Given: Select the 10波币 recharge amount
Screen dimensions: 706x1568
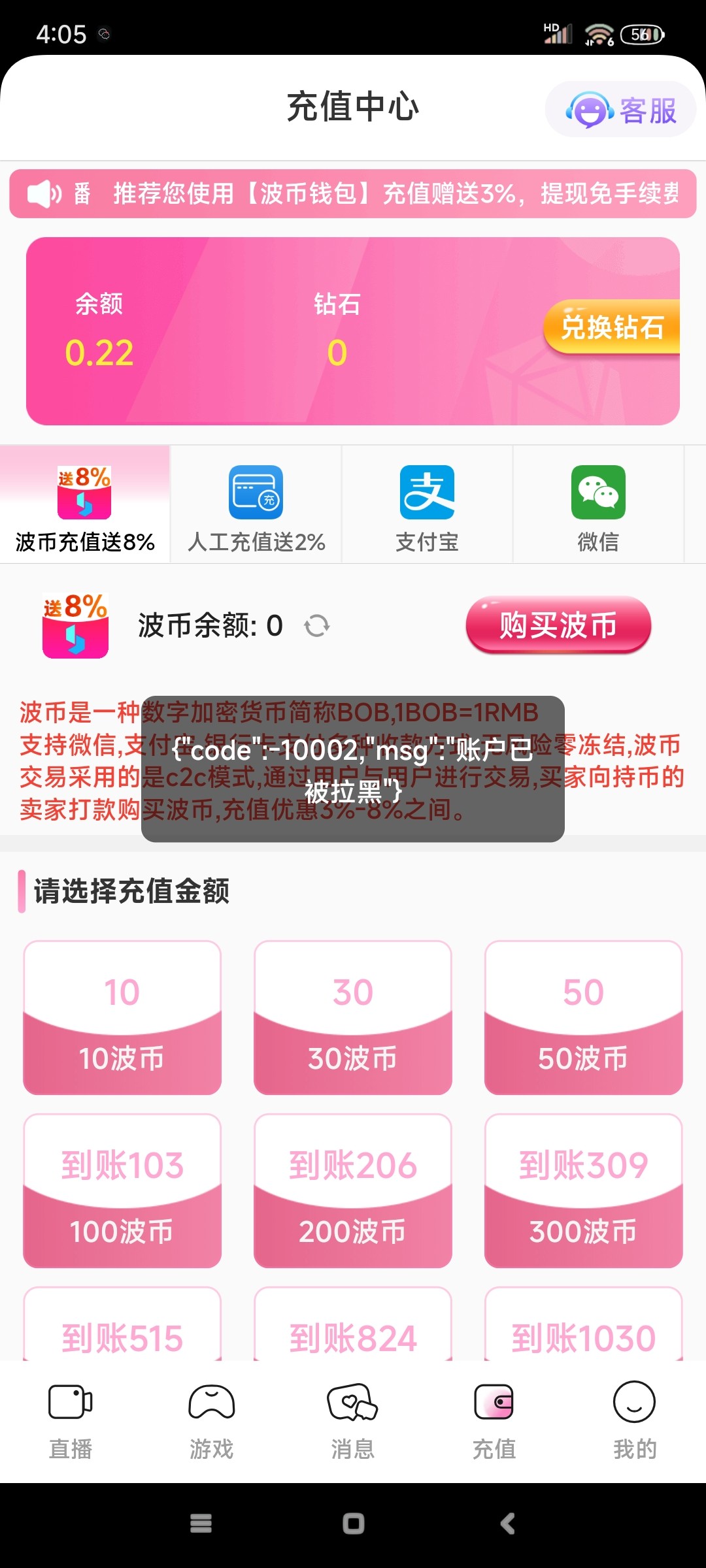Looking at the screenshot, I should click(x=122, y=1017).
